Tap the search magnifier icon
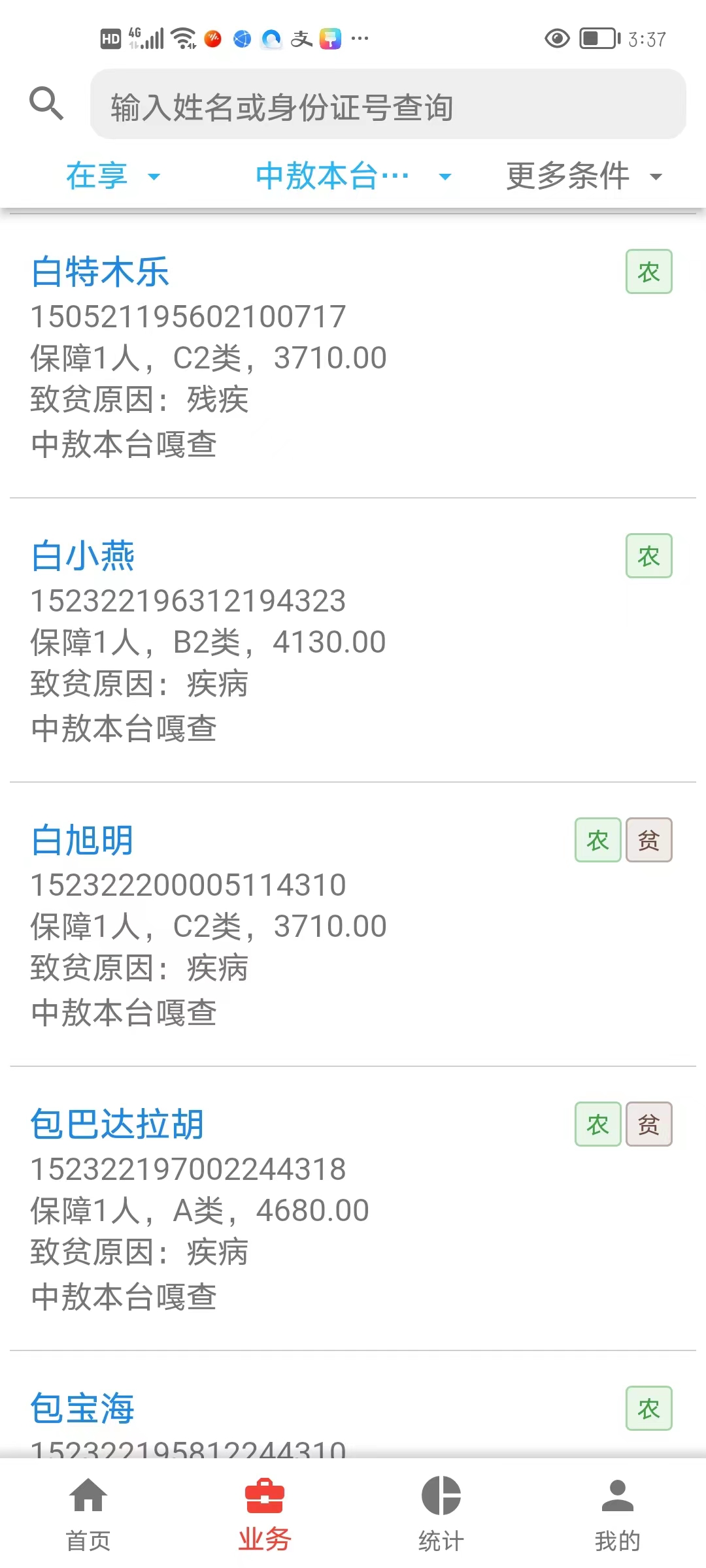Screen dimensions: 706x1568 click(46, 103)
